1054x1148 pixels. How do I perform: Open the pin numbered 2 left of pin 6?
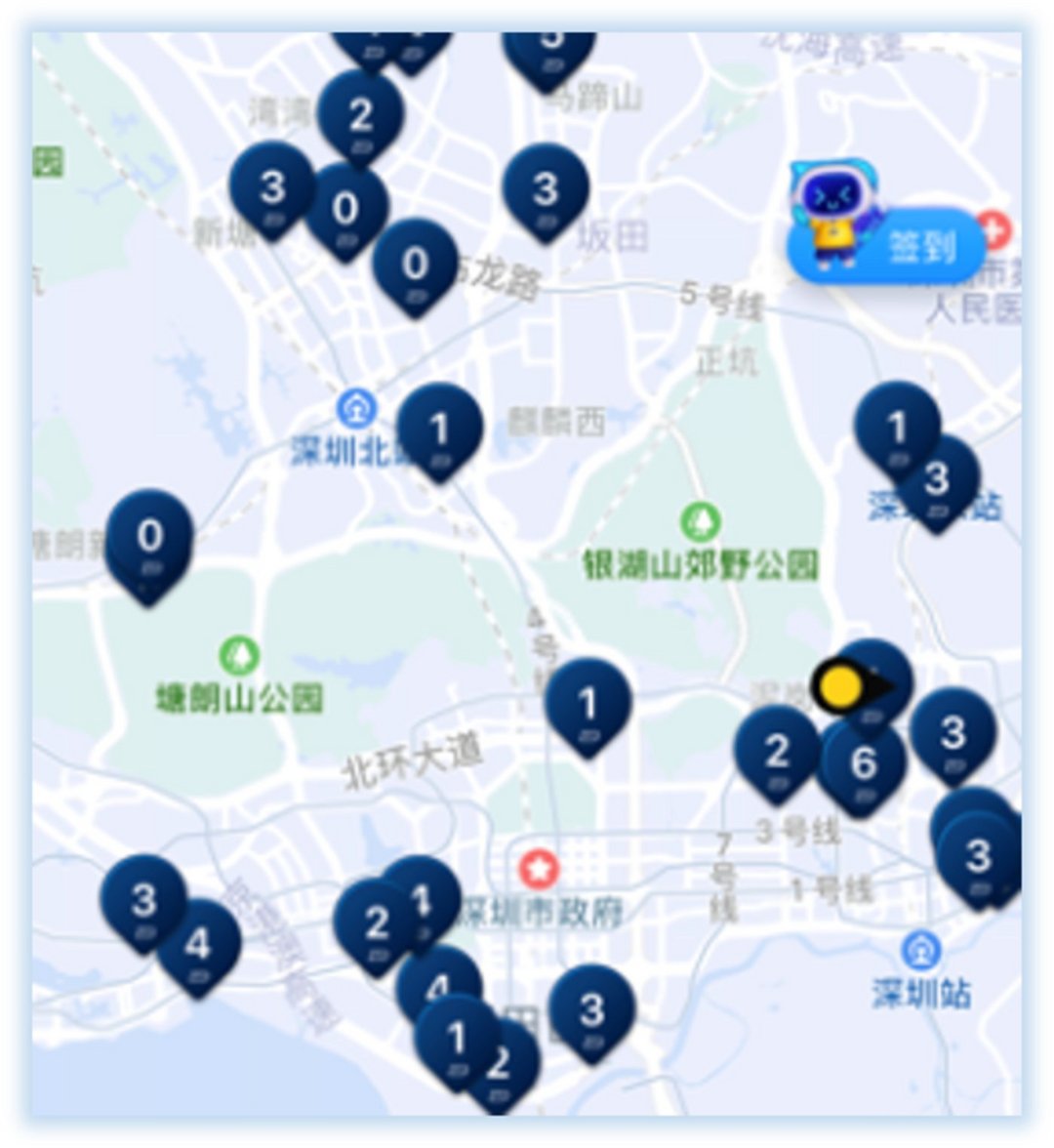pos(777,752)
